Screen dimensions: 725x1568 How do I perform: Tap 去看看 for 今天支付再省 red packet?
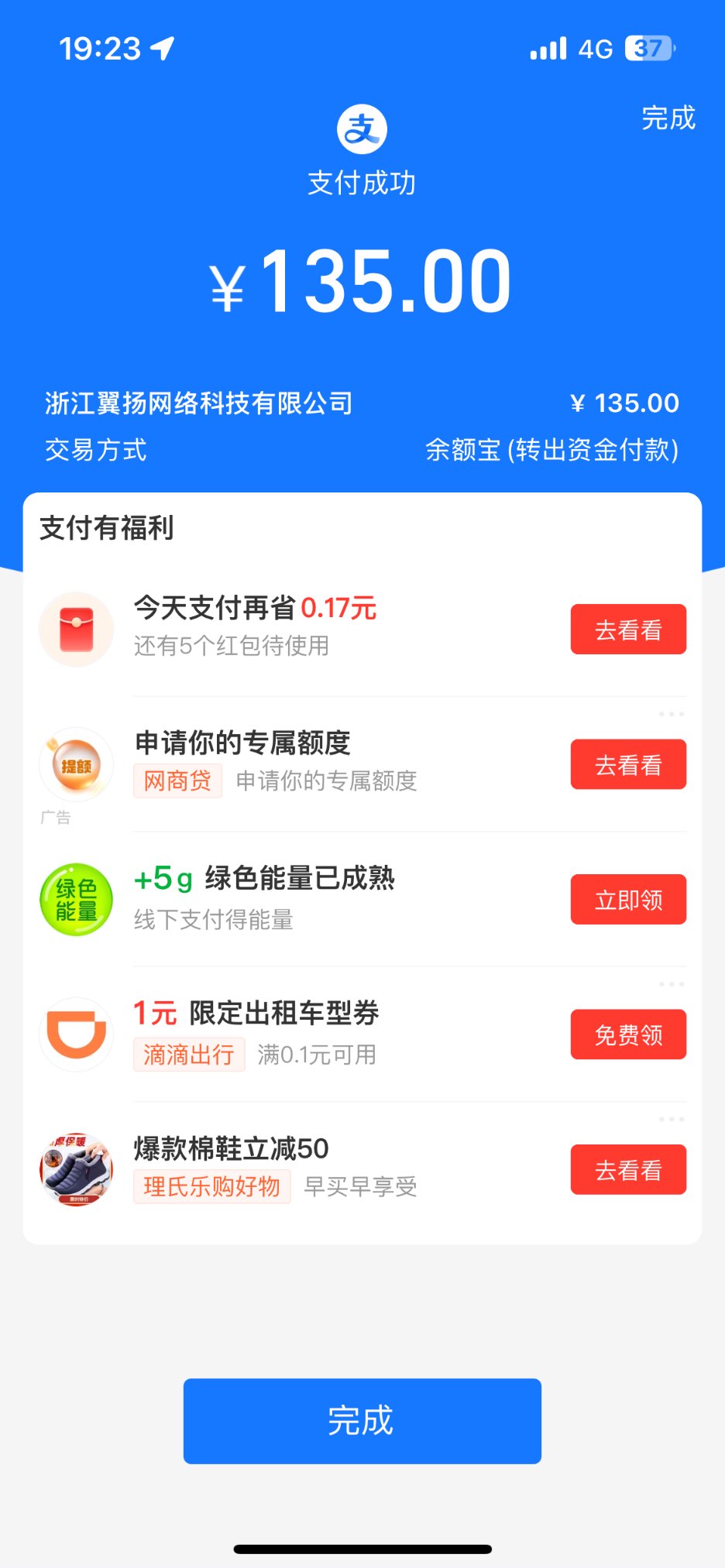coord(628,630)
